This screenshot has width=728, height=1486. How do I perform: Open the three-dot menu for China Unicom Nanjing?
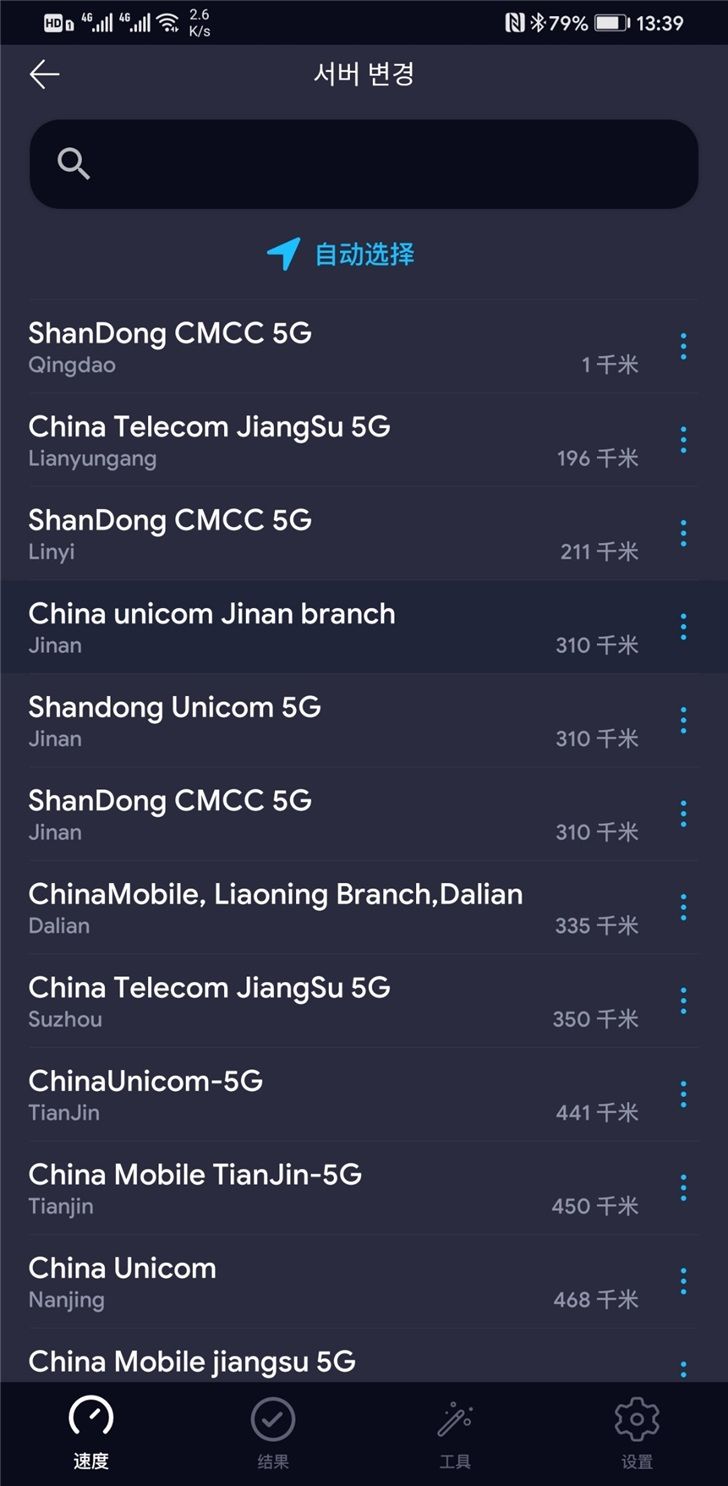coord(683,1281)
